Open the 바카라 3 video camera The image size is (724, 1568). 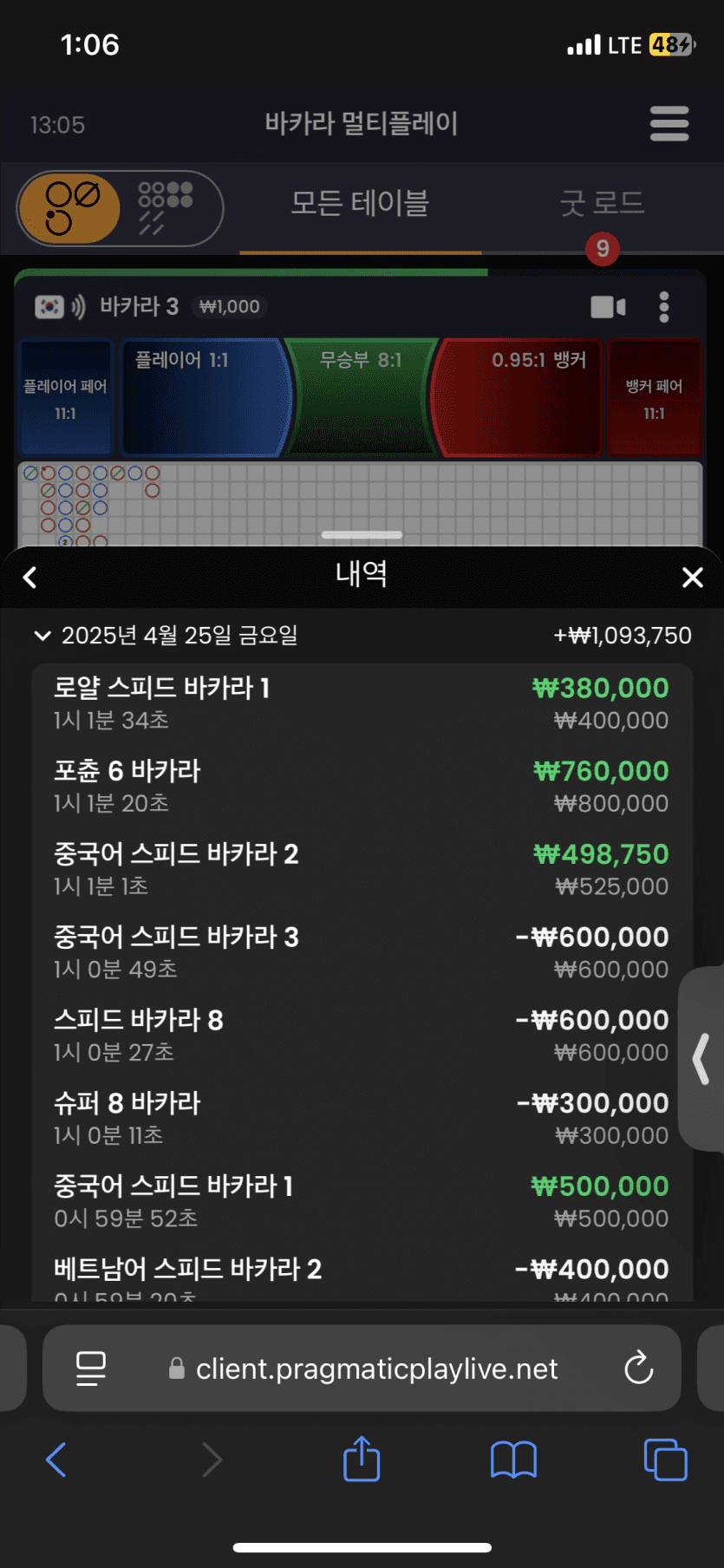click(608, 307)
